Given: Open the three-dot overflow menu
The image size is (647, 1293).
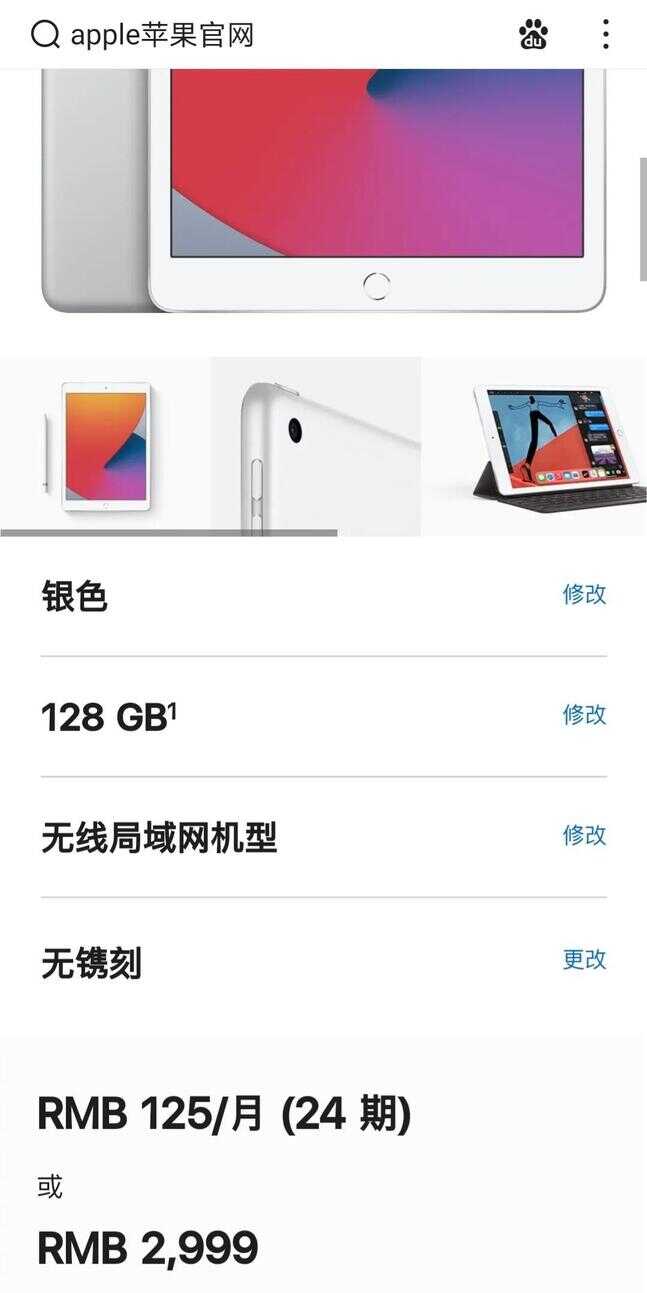Looking at the screenshot, I should click(605, 35).
